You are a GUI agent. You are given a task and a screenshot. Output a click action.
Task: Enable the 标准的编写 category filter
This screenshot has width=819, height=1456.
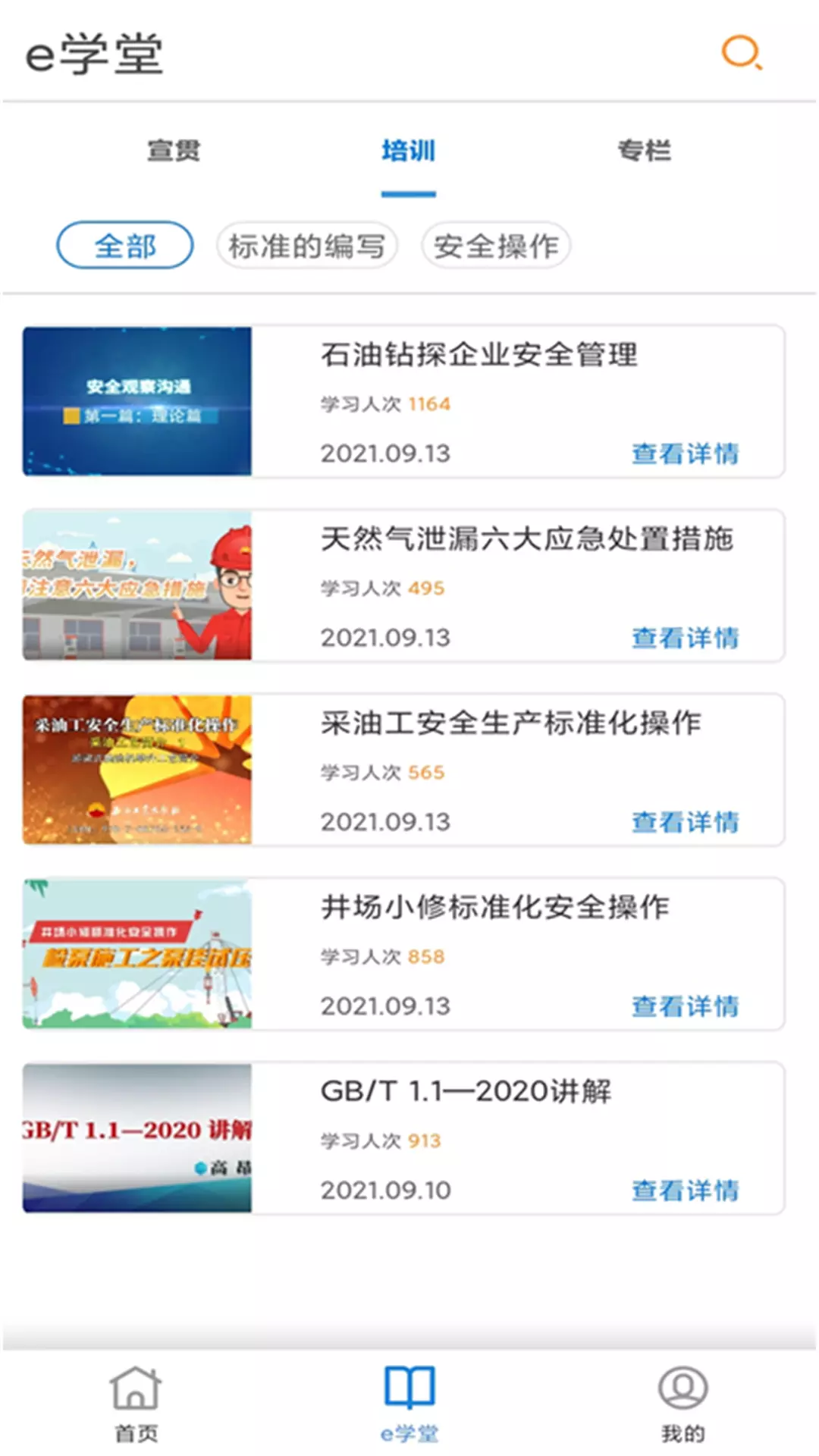[x=306, y=245]
